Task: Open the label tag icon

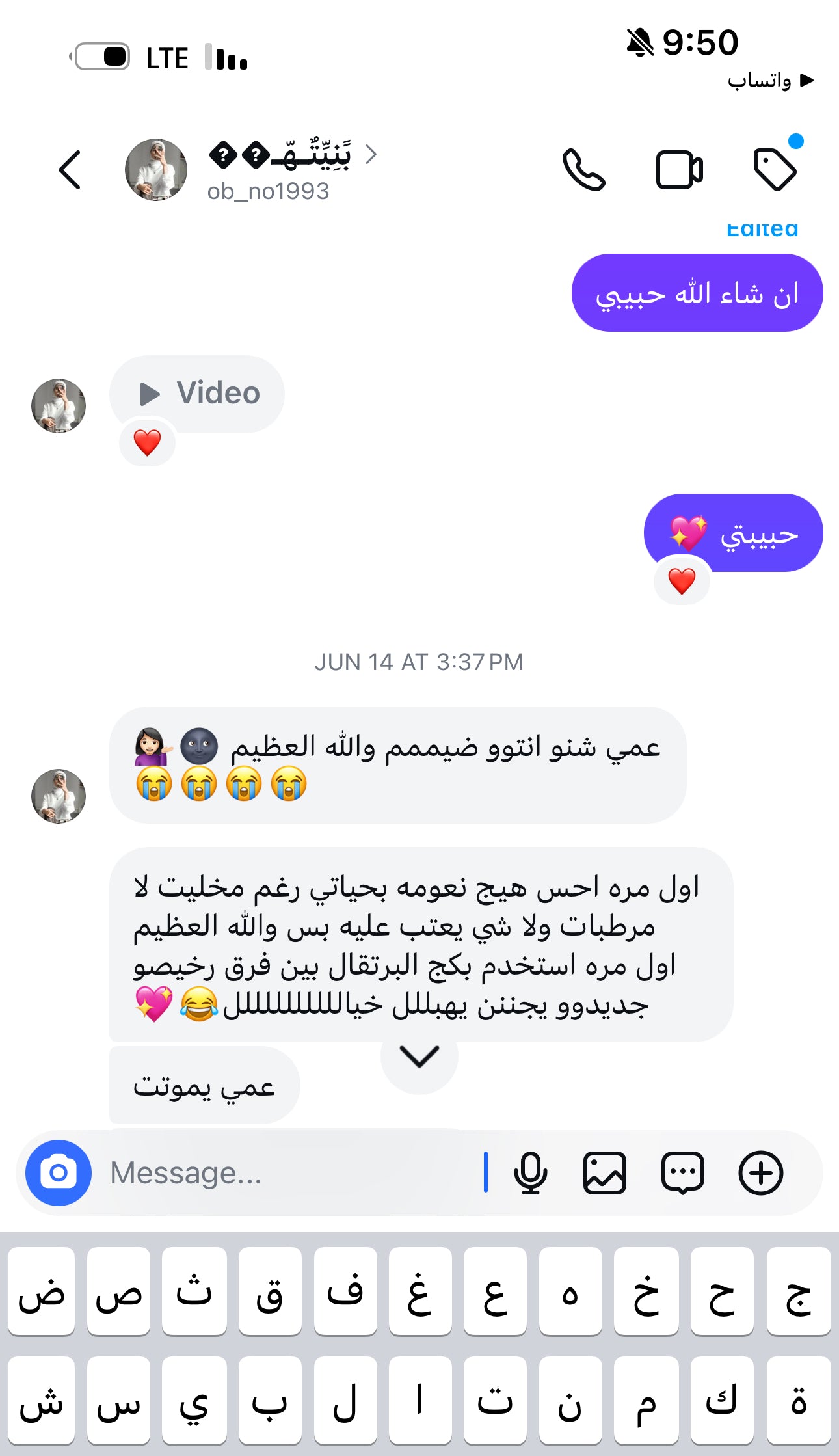Action: (775, 170)
